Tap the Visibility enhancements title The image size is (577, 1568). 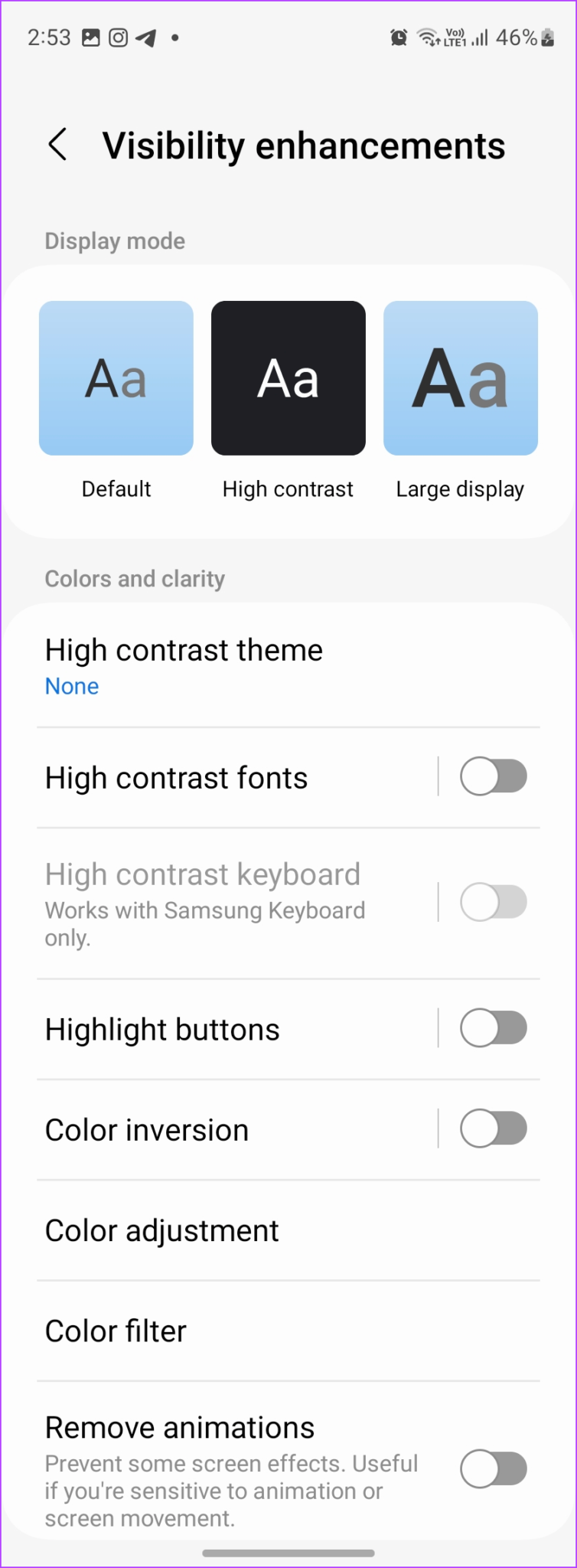[304, 145]
